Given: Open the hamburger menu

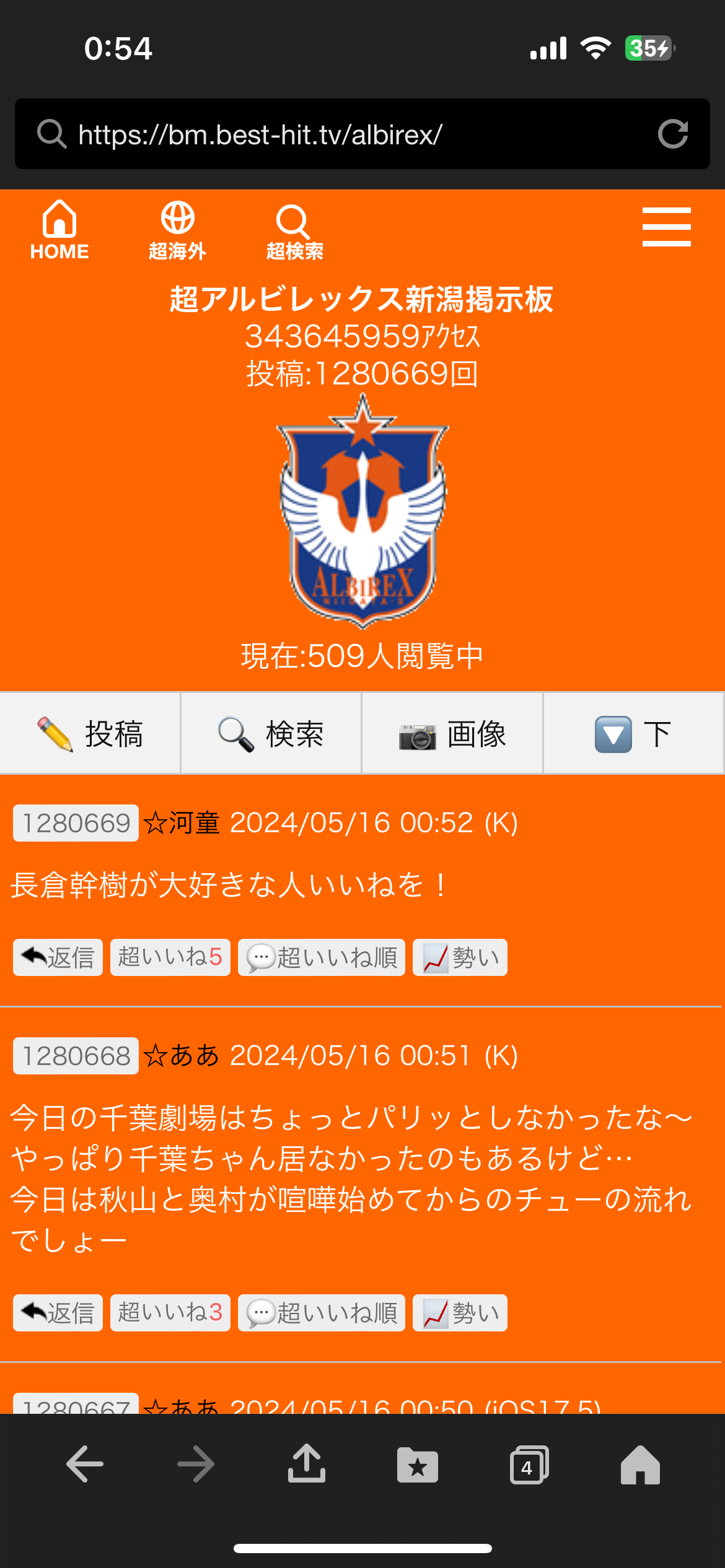Looking at the screenshot, I should [666, 227].
